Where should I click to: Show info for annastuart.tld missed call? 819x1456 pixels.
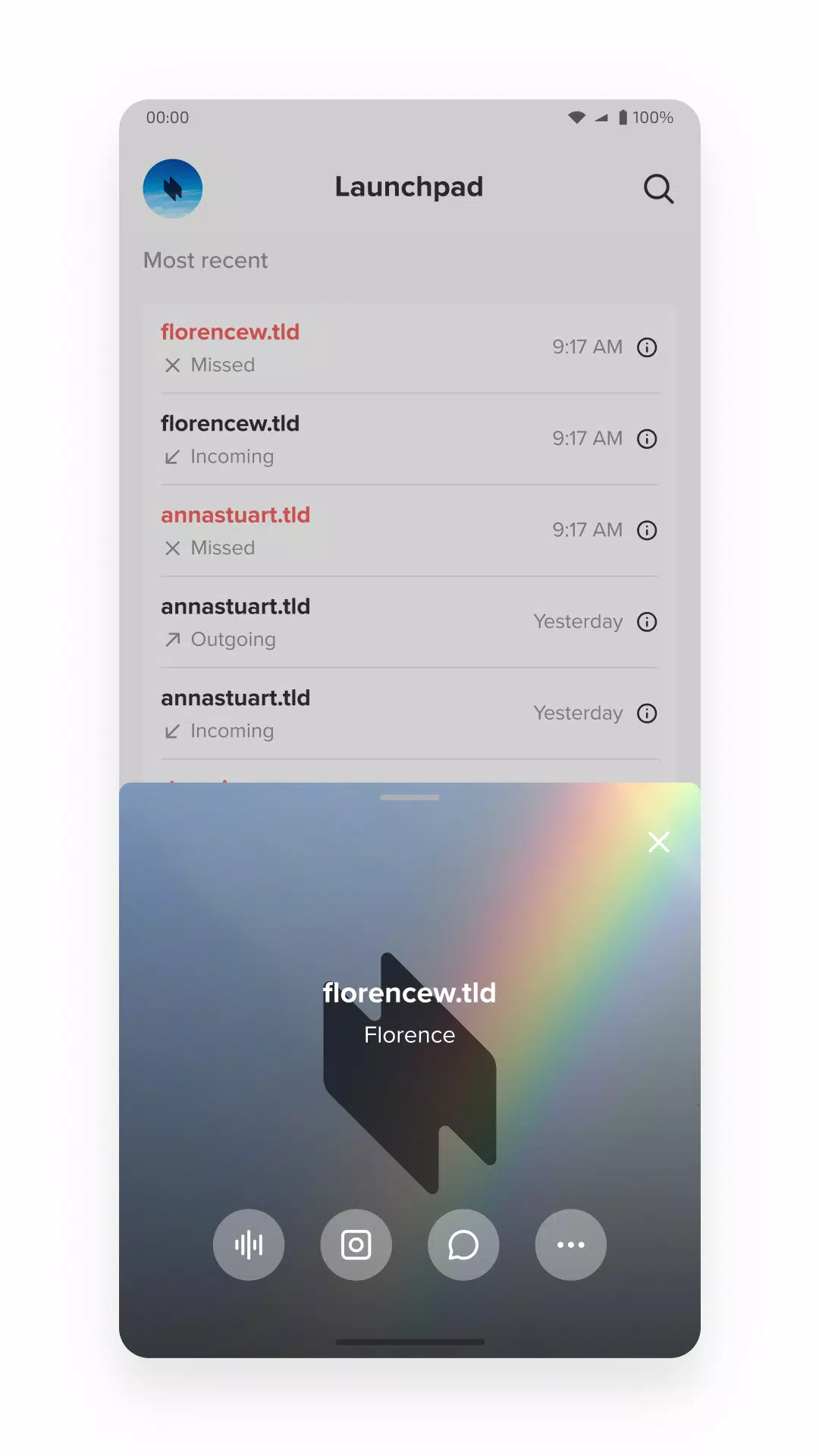(x=647, y=531)
